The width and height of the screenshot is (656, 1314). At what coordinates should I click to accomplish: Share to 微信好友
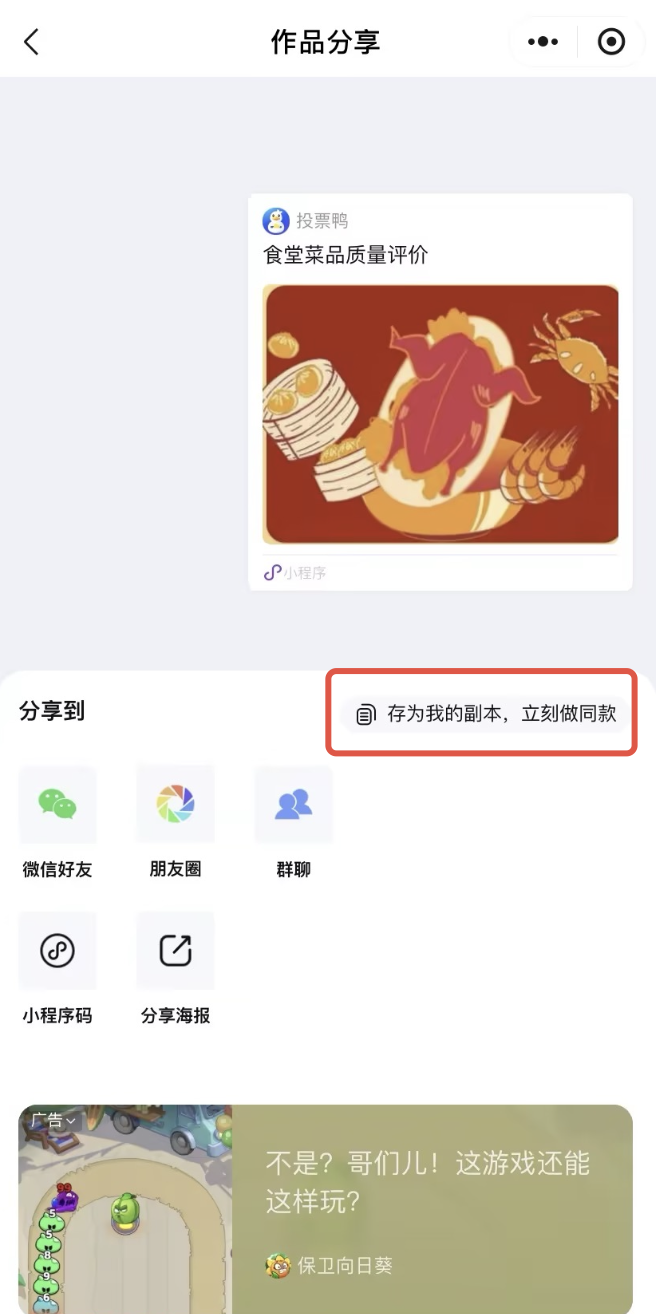(57, 806)
